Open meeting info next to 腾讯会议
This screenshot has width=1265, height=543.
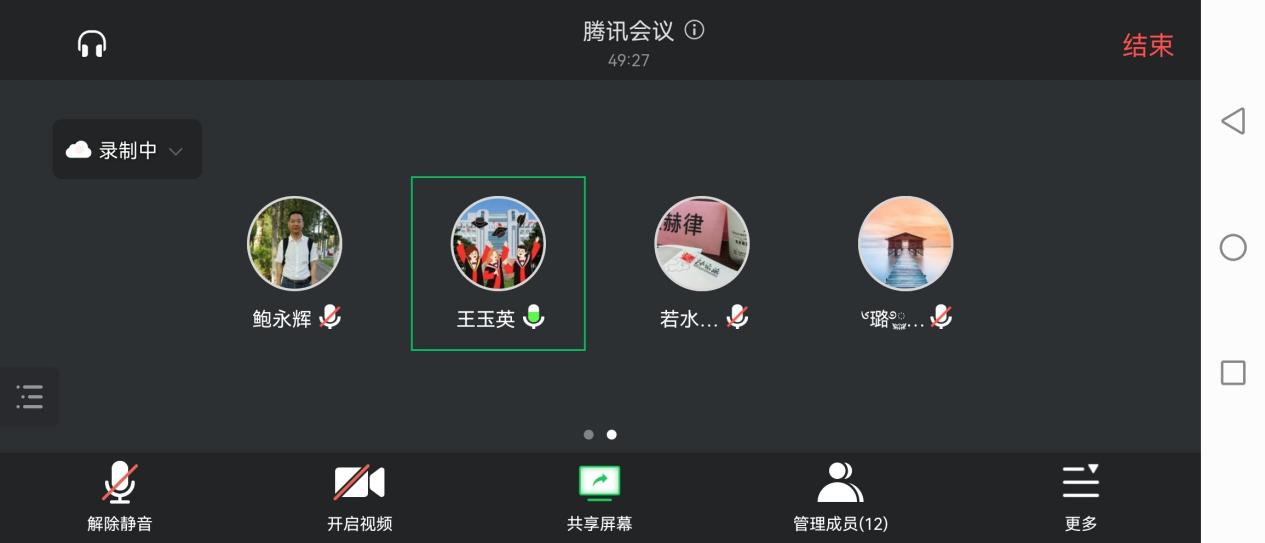coord(694,30)
